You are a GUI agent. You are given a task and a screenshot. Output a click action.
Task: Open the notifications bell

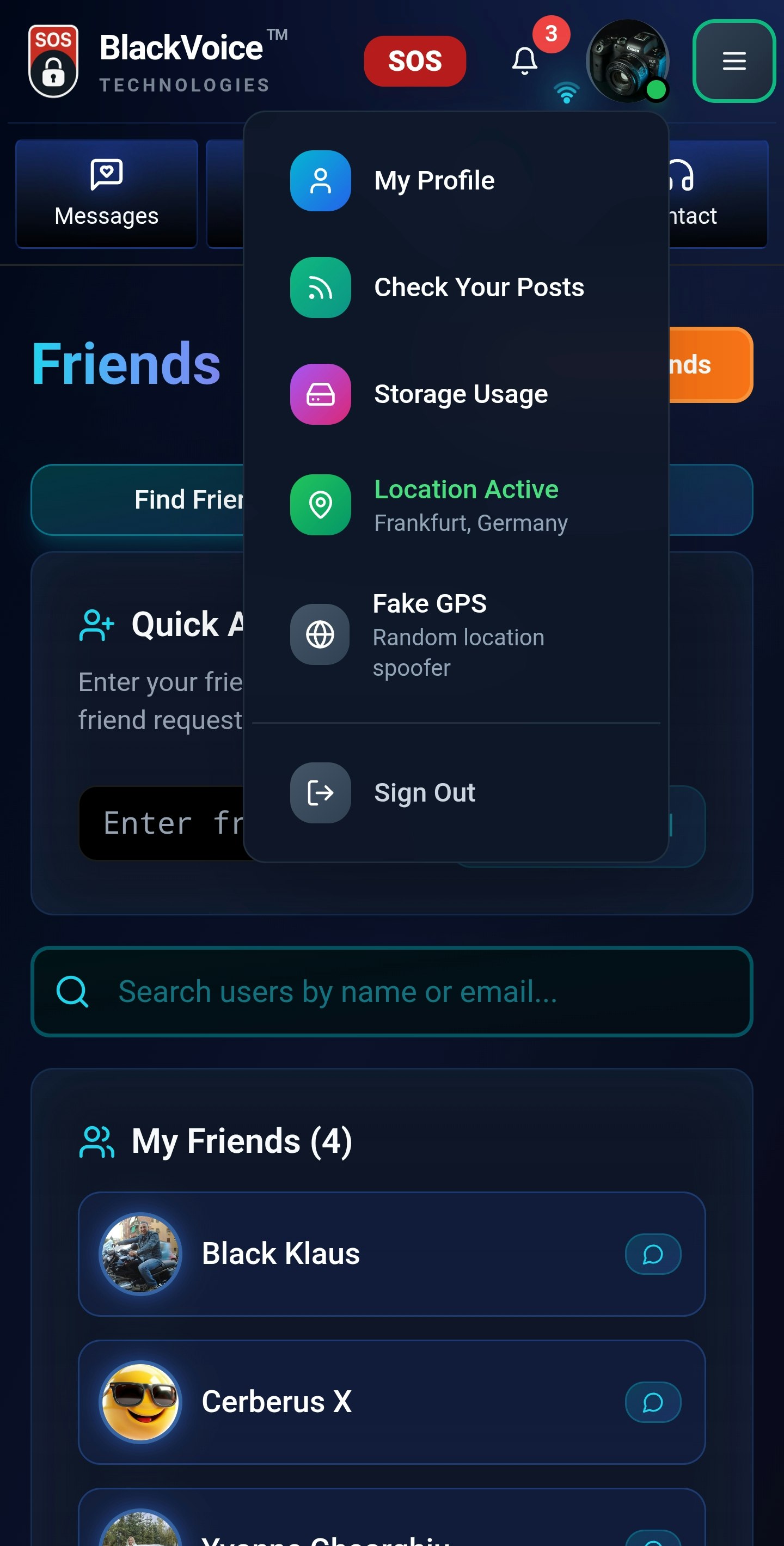(524, 60)
